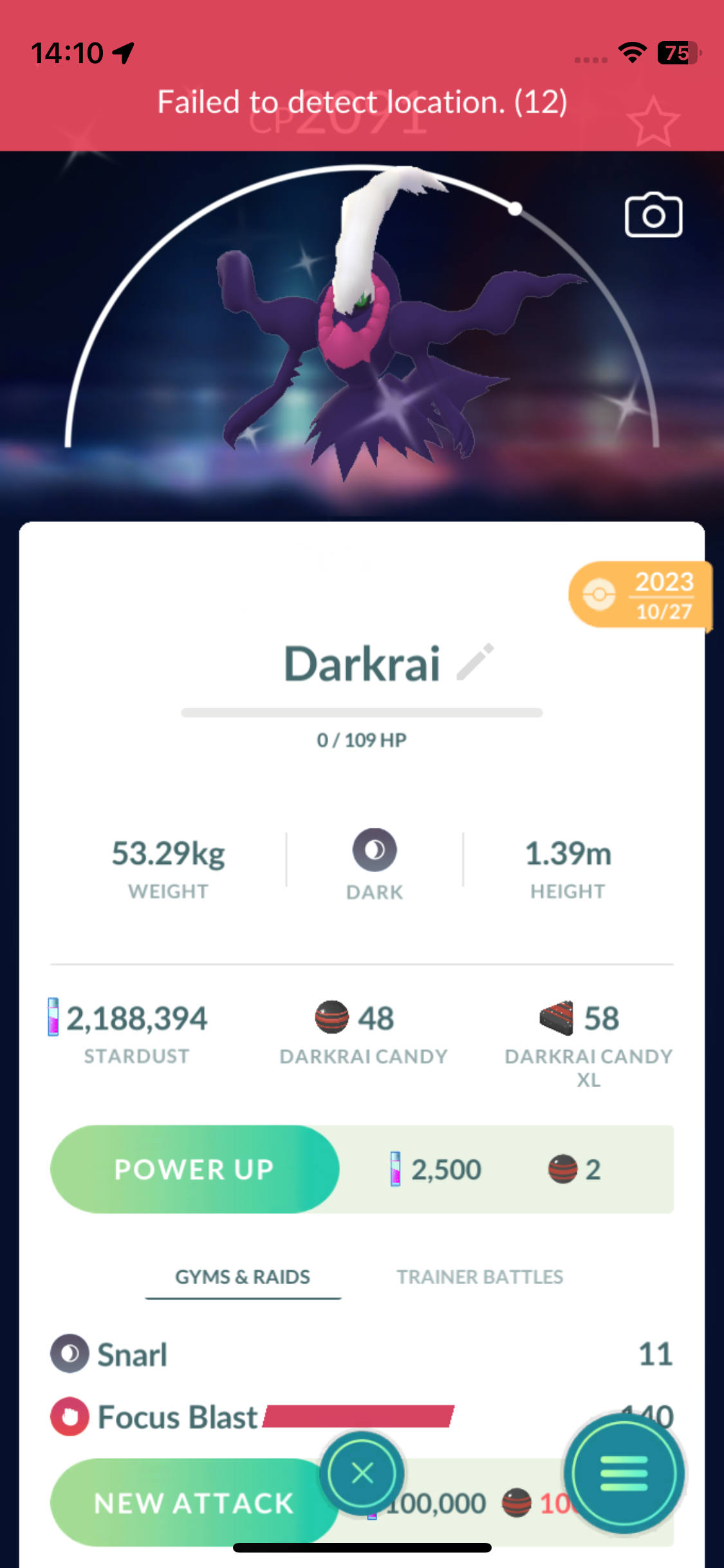The width and height of the screenshot is (724, 1568).
Task: Mark Darkrai as favorite with the star
Action: pyautogui.click(x=653, y=121)
